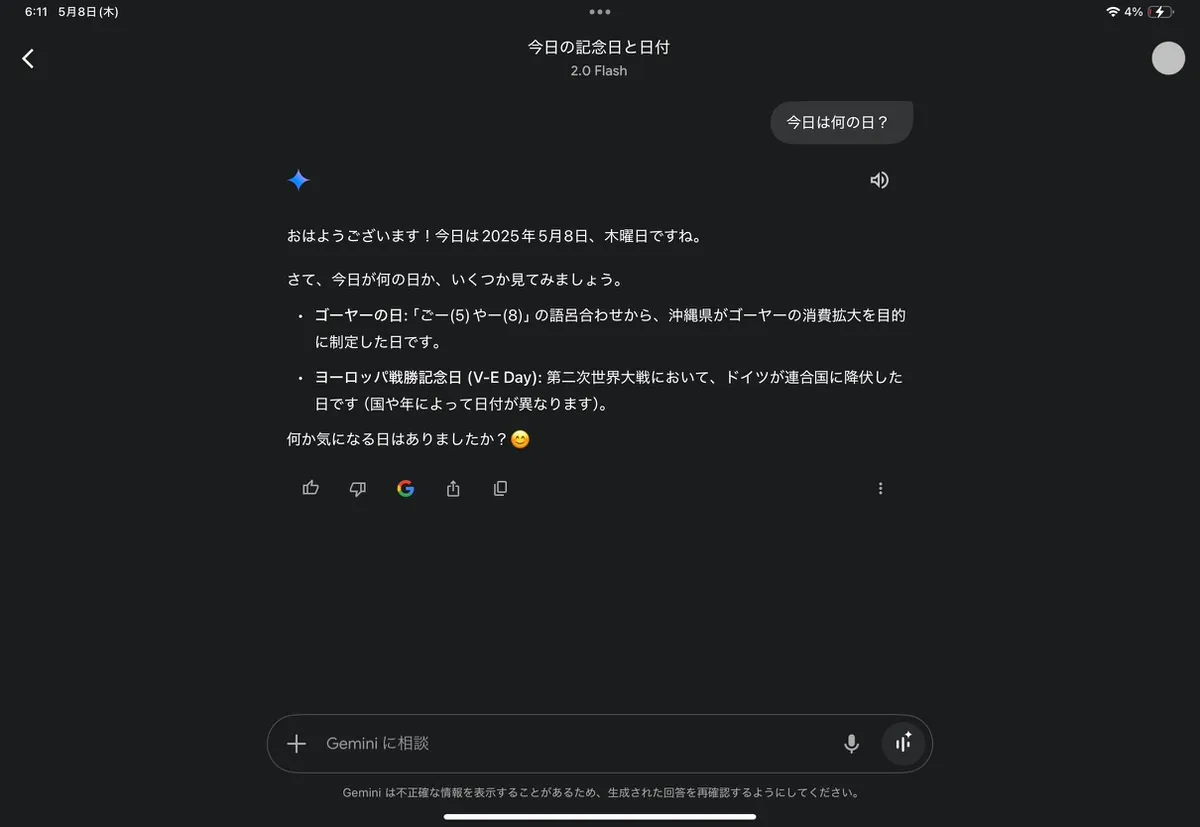Image resolution: width=1200 pixels, height=827 pixels.
Task: Open the profile avatar
Action: 1168,58
